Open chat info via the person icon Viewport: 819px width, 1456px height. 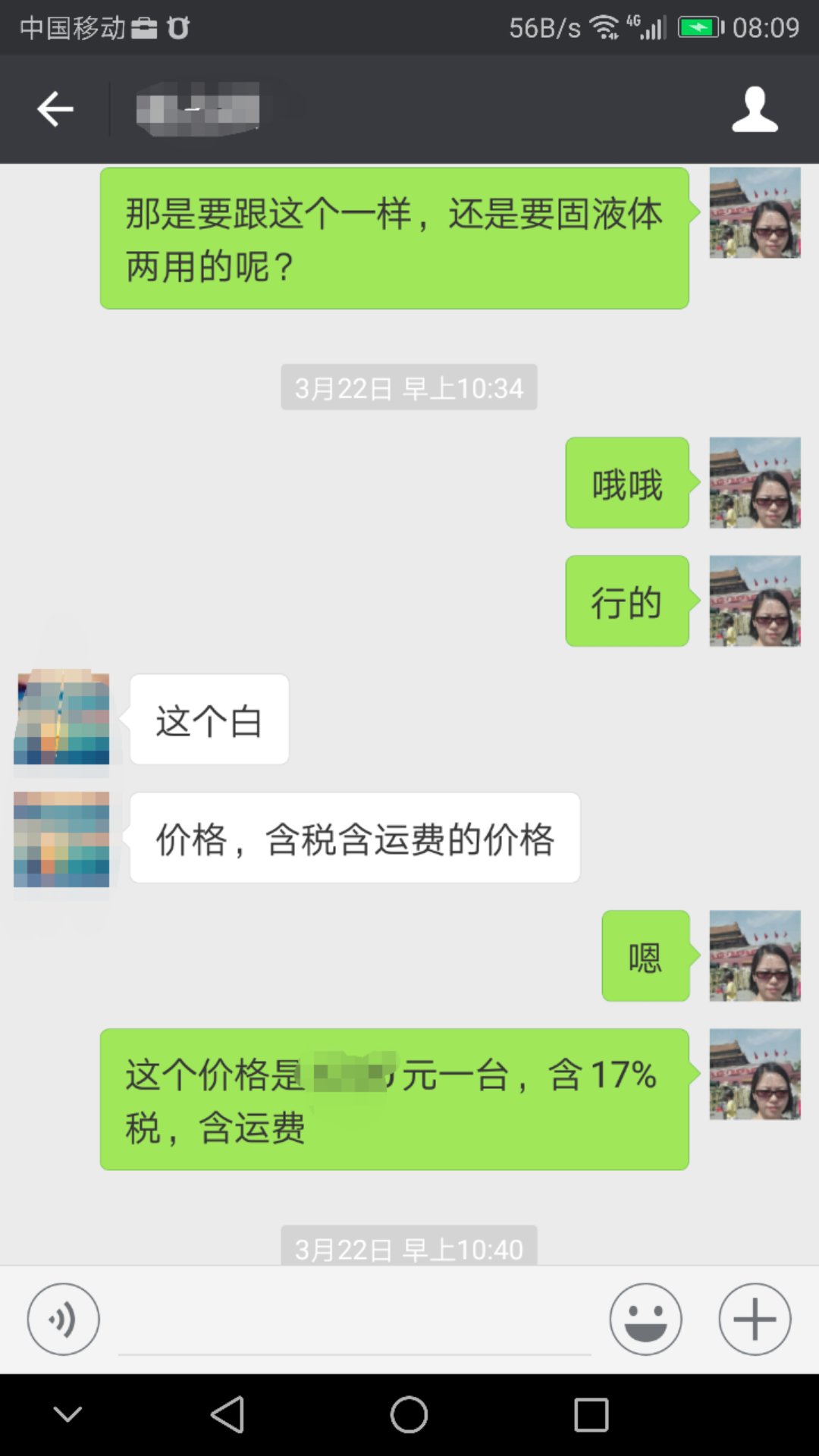tap(755, 109)
